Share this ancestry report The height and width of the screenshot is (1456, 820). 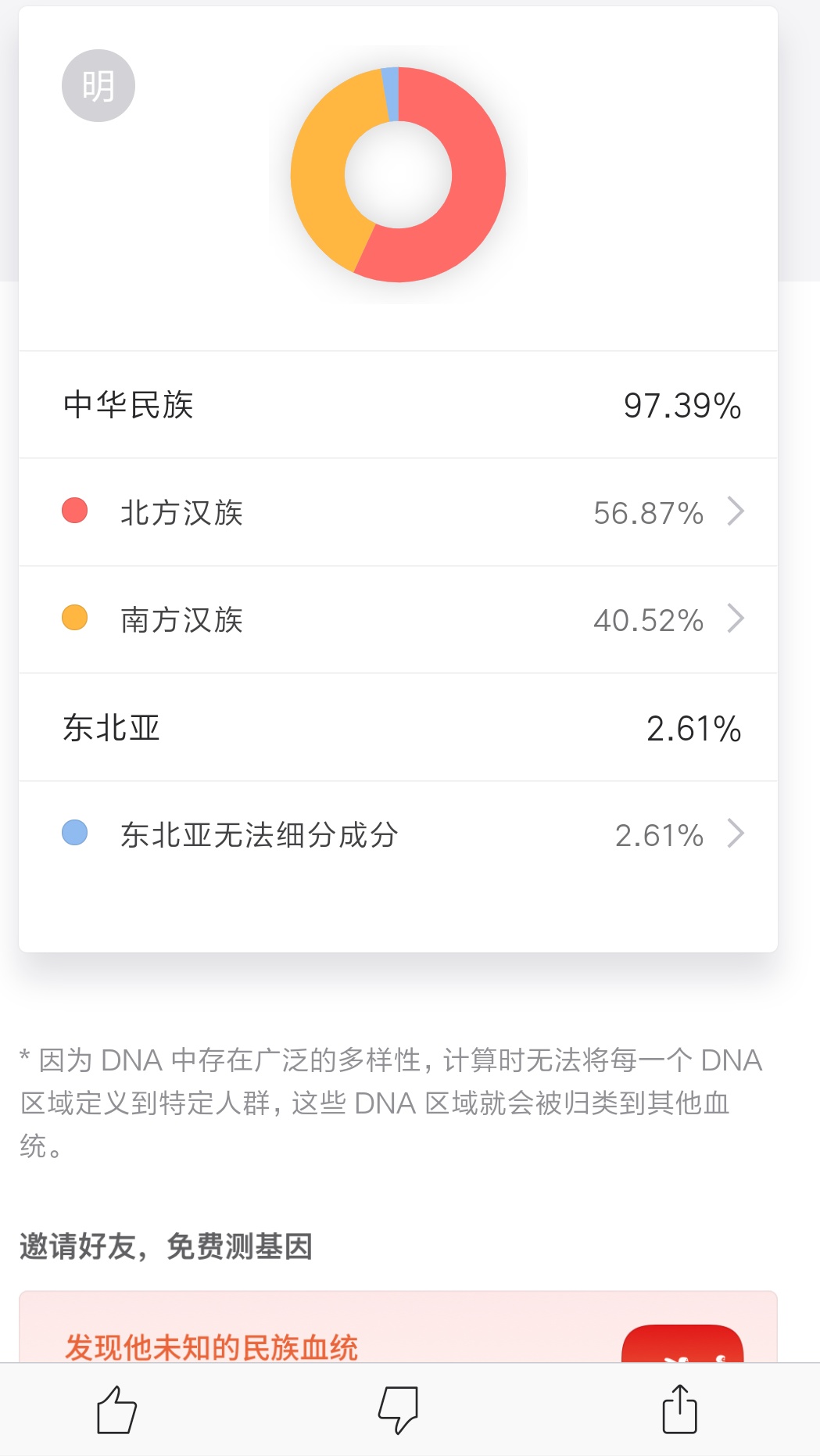click(x=679, y=1408)
